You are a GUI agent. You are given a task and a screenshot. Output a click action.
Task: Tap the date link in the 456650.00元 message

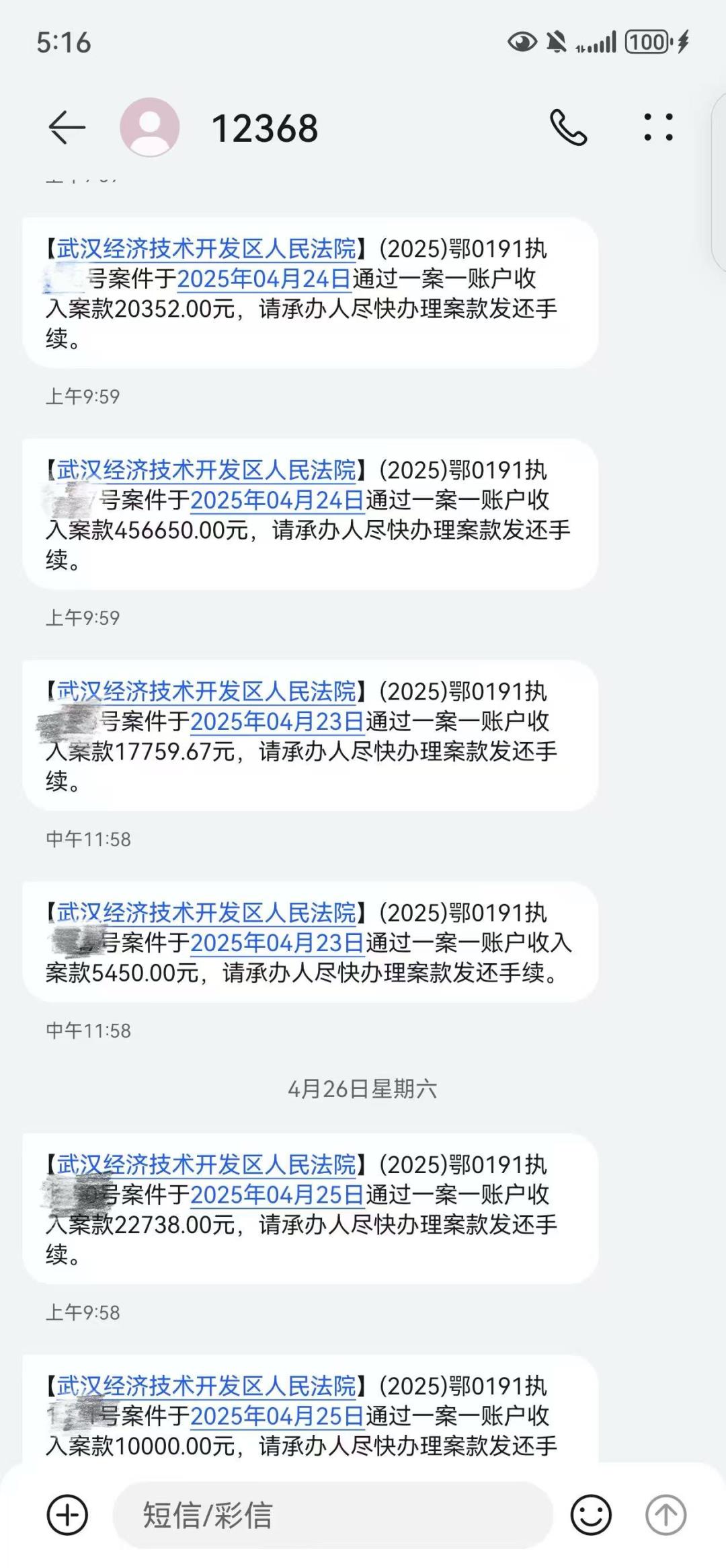tap(277, 500)
